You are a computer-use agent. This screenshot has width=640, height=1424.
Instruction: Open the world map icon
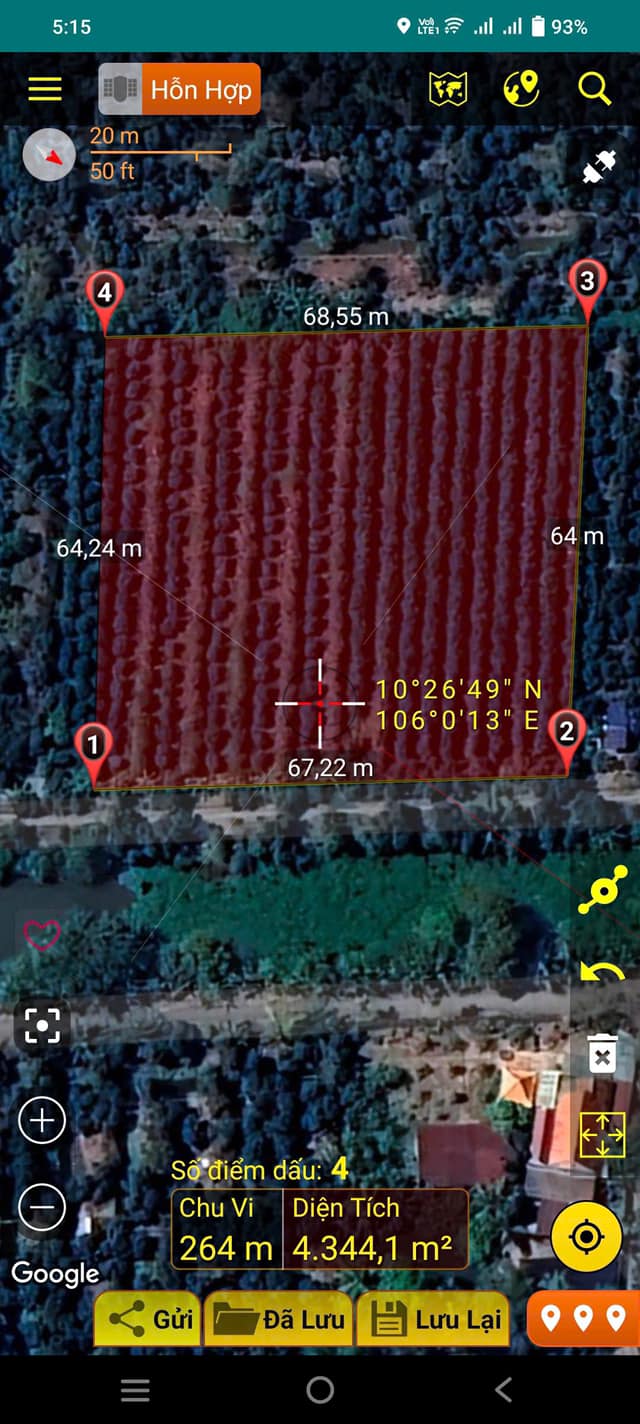tap(448, 89)
